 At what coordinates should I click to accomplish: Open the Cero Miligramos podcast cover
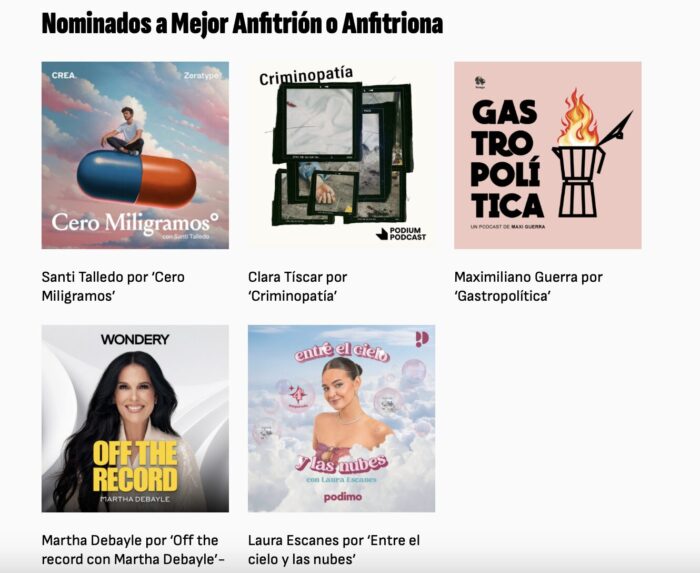135,155
